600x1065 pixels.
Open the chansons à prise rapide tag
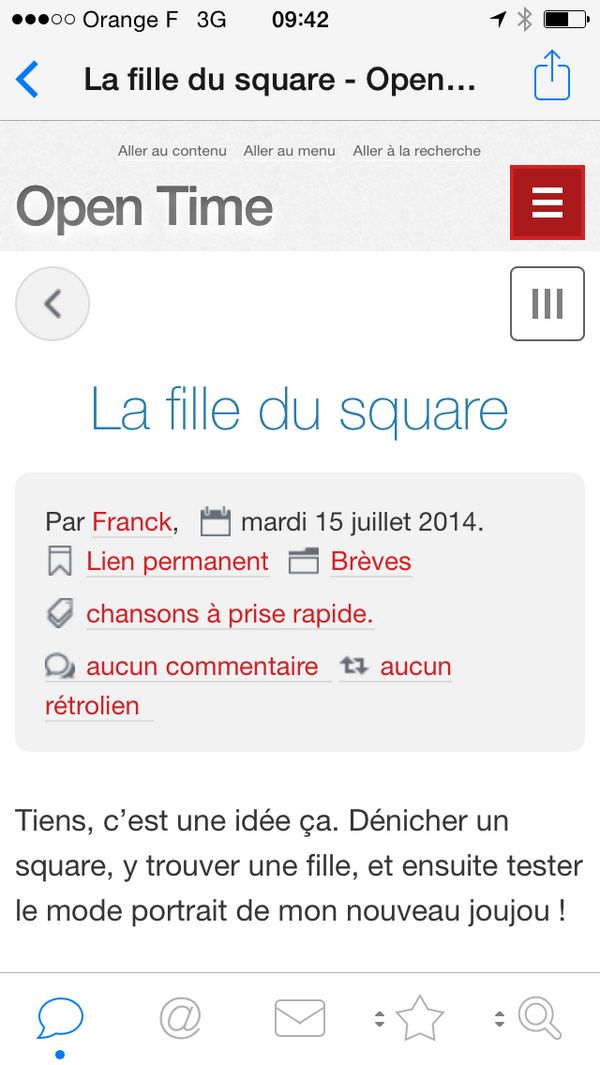click(x=229, y=614)
